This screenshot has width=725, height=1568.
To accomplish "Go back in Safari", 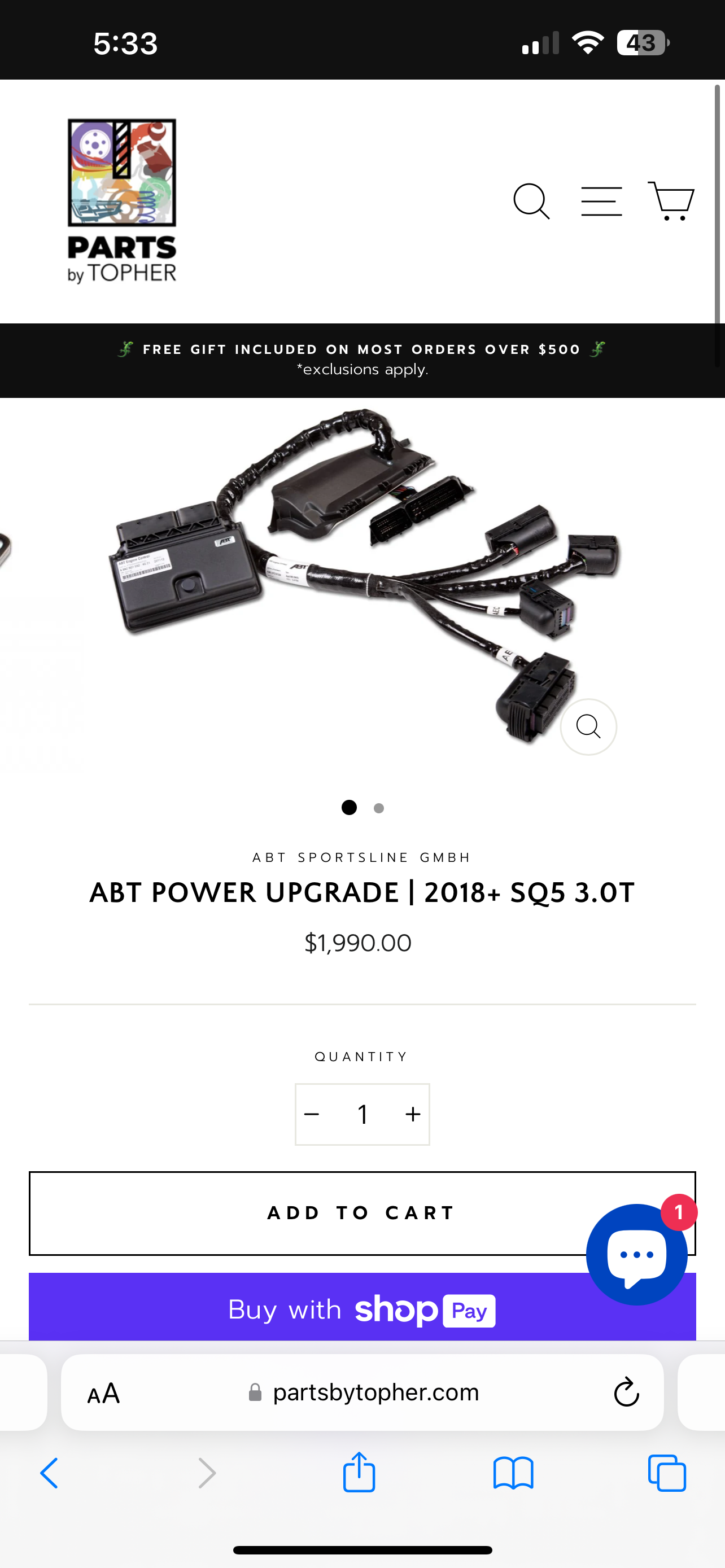I will 49,1474.
